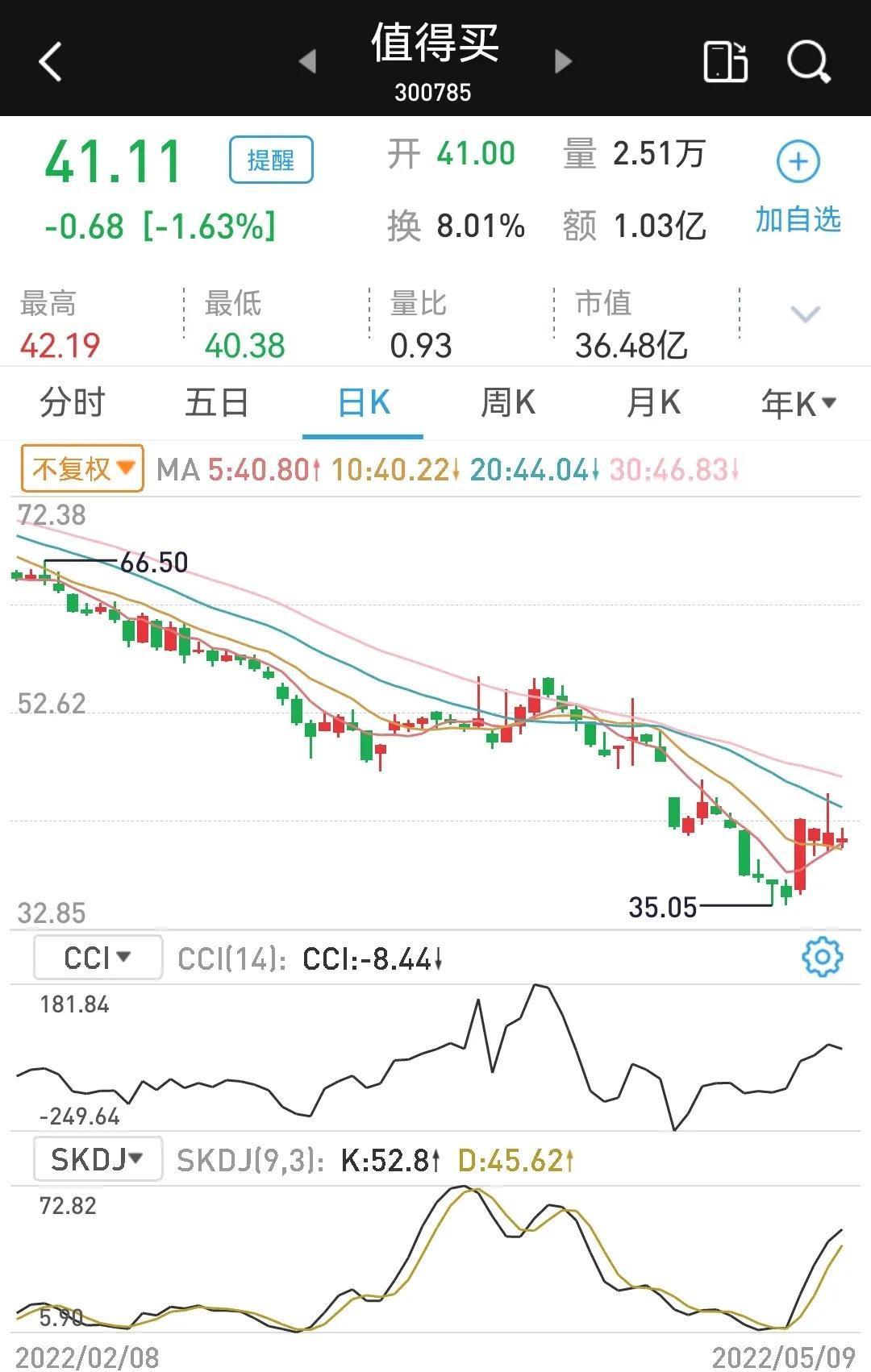Add stock to watchlist with 加自选
The height and width of the screenshot is (1372, 871).
tap(798, 187)
